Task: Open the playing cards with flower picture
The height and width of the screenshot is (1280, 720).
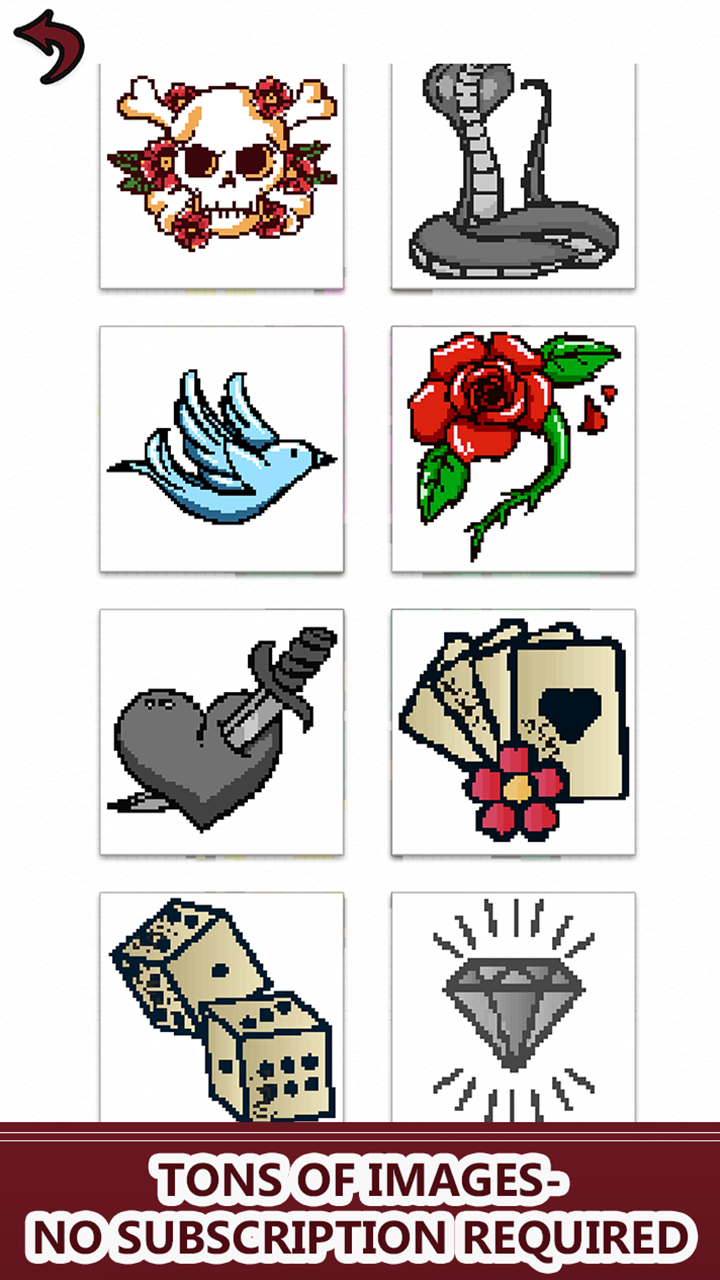Action: coord(513,732)
